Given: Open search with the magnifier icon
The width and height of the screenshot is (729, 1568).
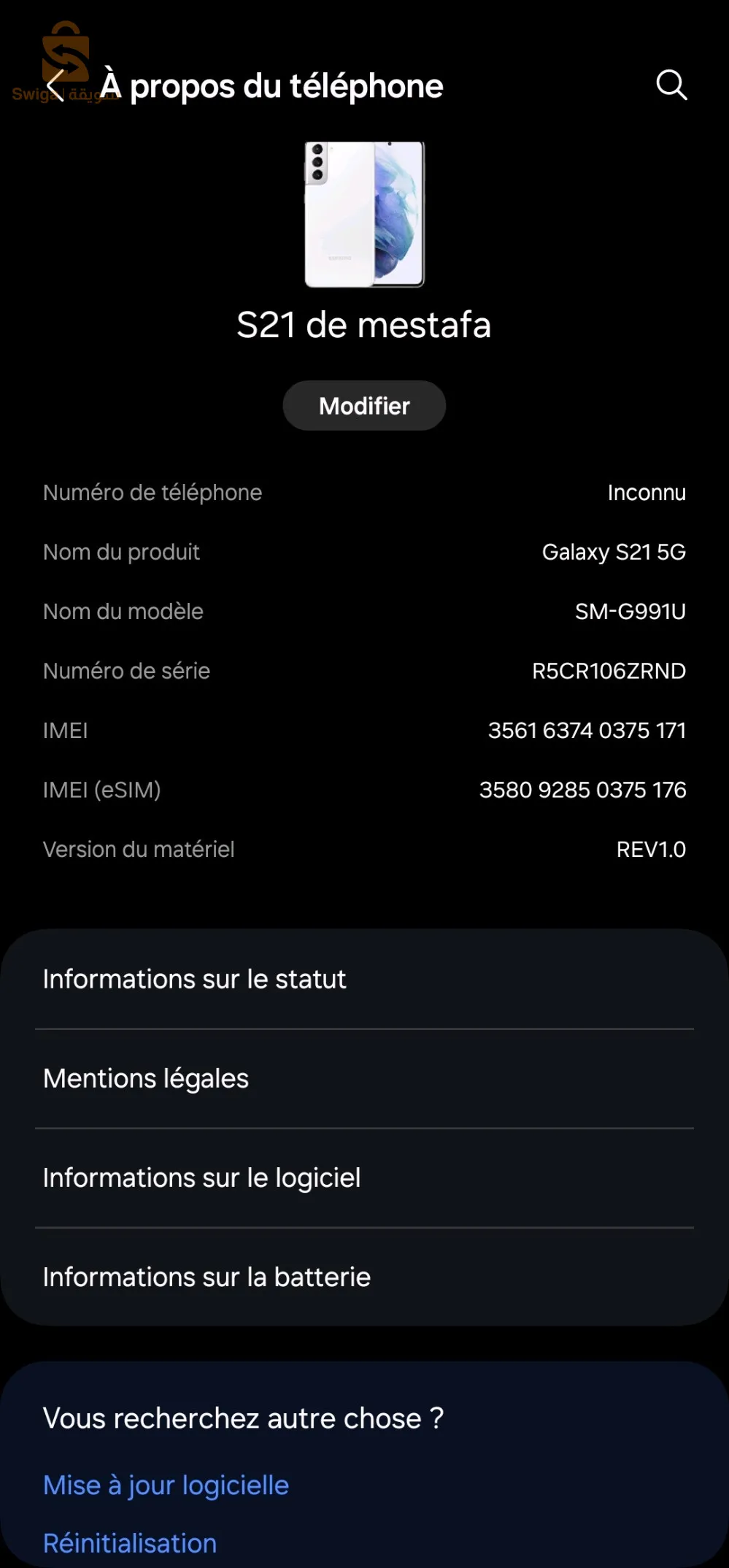Looking at the screenshot, I should [x=671, y=85].
